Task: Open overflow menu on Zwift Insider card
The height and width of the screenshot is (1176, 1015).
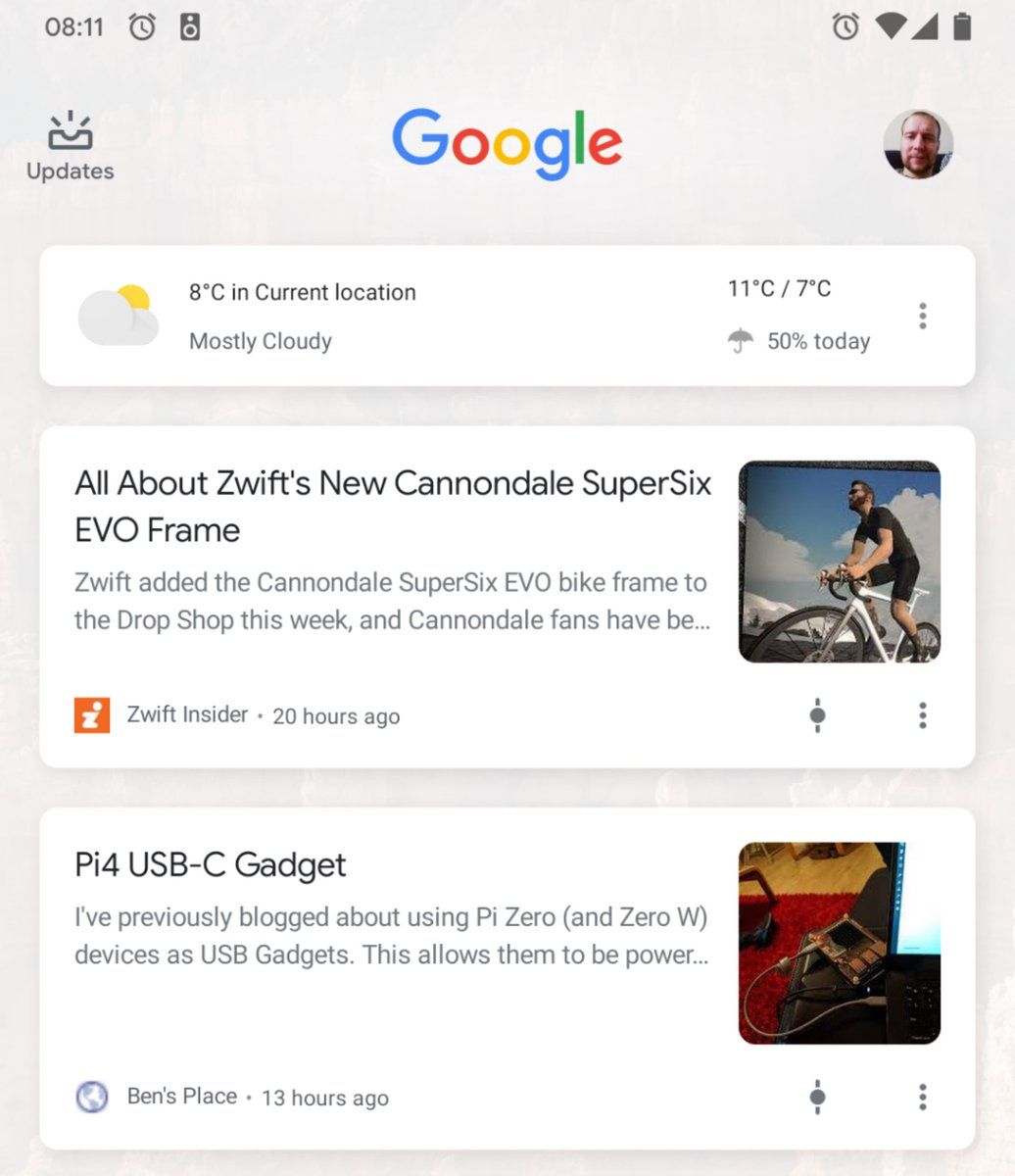Action: coord(922,715)
